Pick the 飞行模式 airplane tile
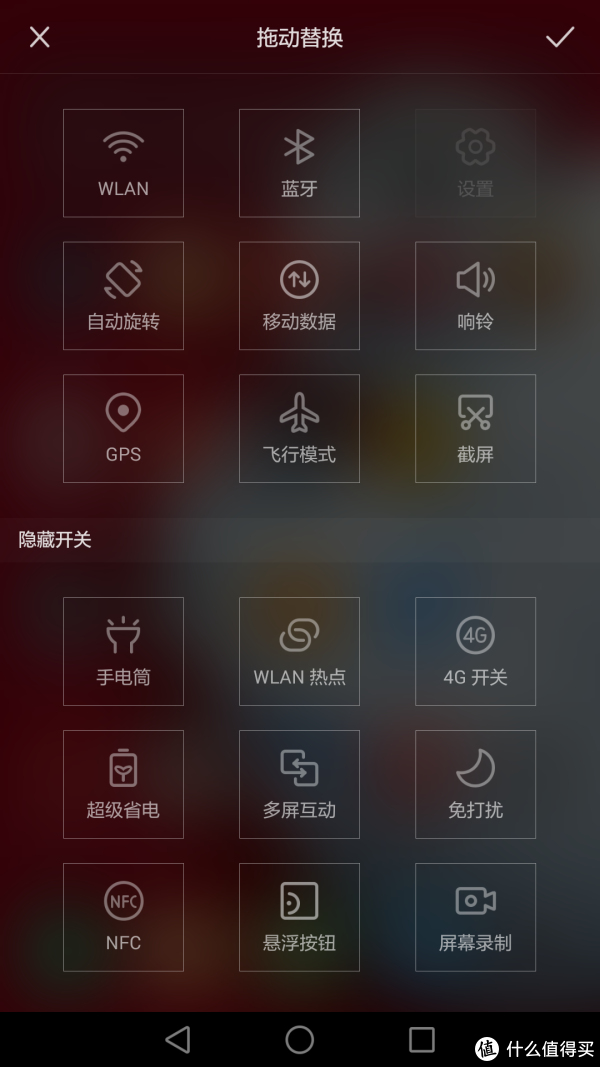This screenshot has width=600, height=1067. (x=299, y=429)
